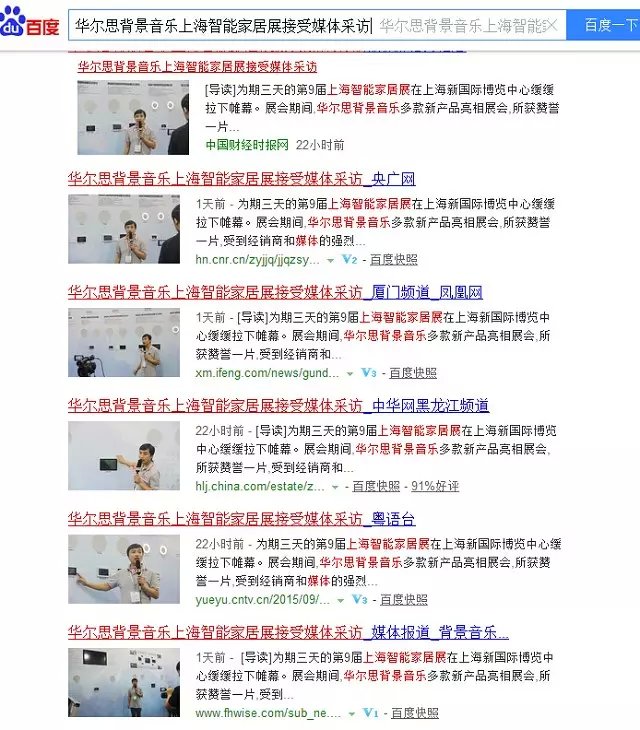The height and width of the screenshot is (730, 640).
Task: View 百度快照 for xm.ifeng.com result
Action: tap(413, 373)
